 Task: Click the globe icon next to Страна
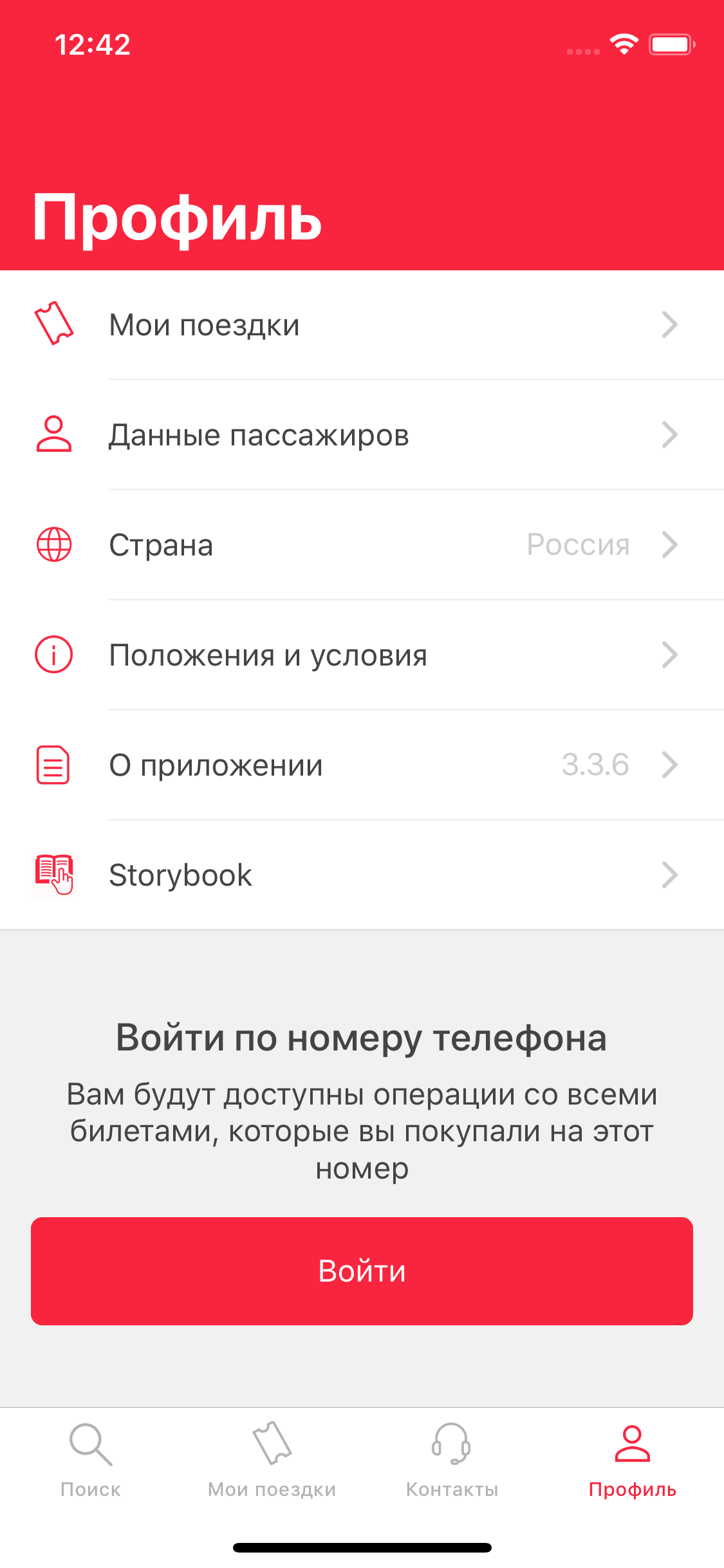click(54, 545)
